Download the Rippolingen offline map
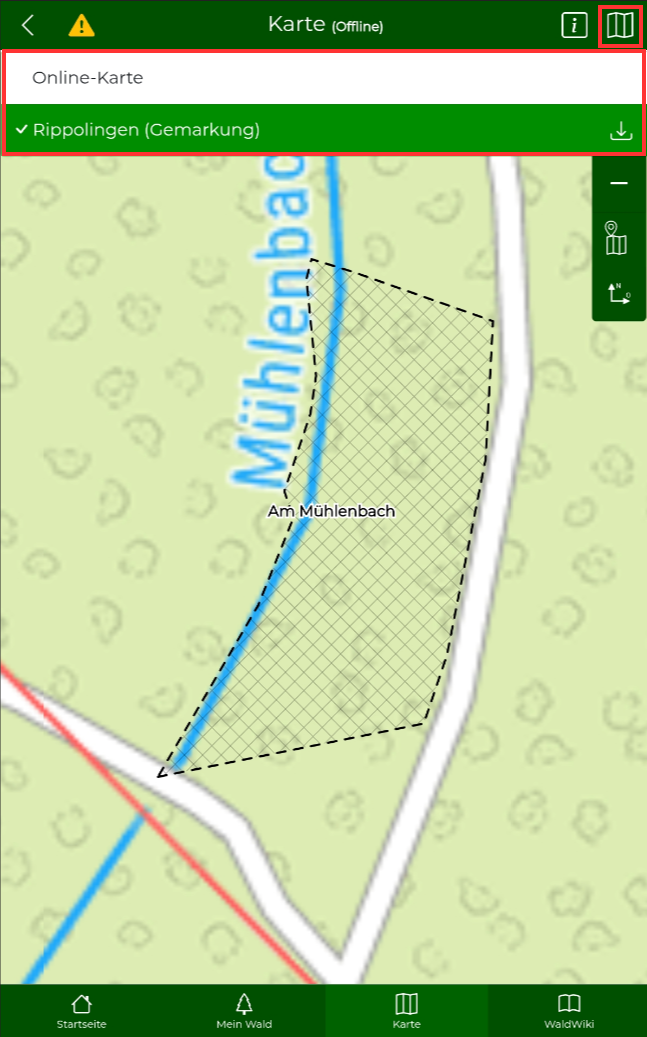Screen dimensions: 647x1037 pos(621,131)
